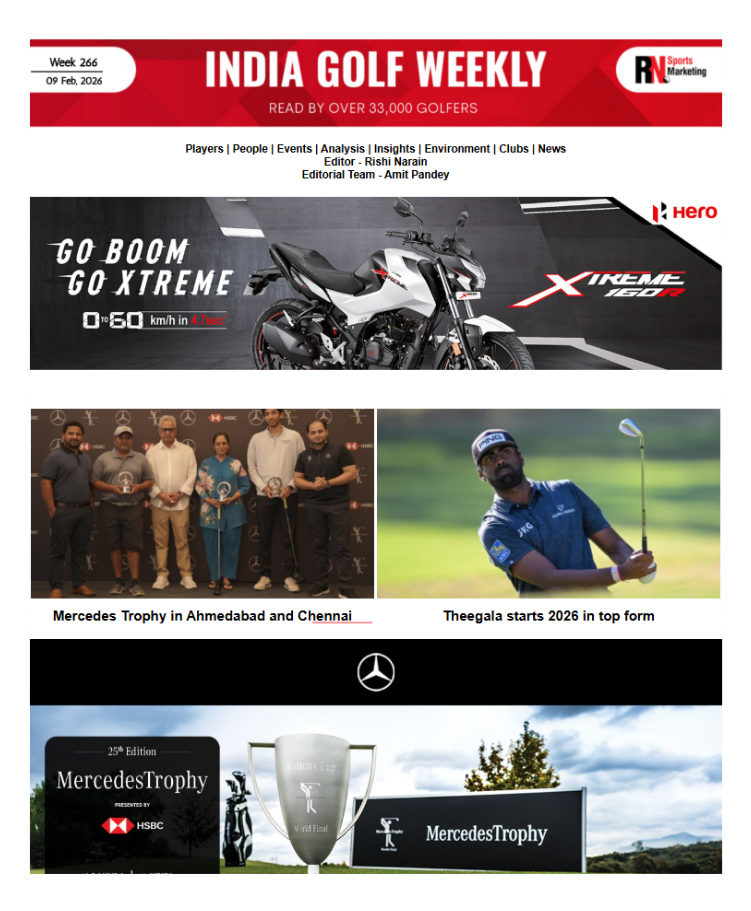Open the 25th Edition MercedesTrophy banner
The height and width of the screenshot is (911, 751).
point(375,790)
